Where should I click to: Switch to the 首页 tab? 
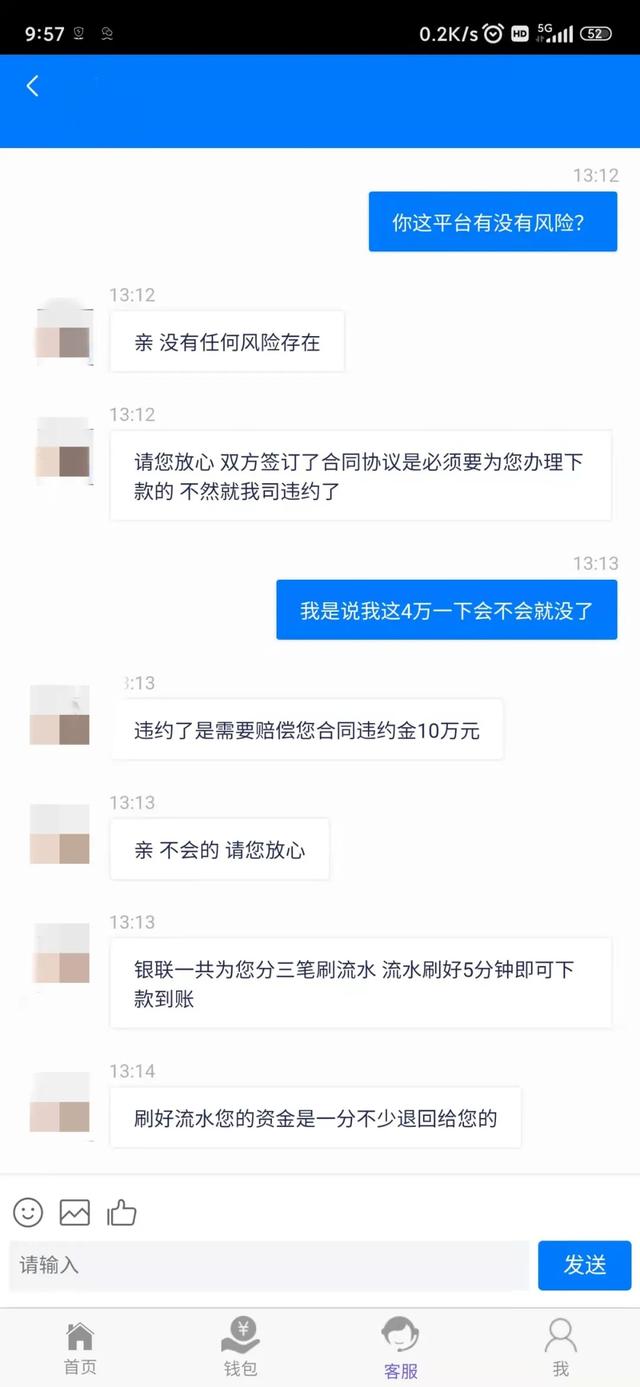80,1347
